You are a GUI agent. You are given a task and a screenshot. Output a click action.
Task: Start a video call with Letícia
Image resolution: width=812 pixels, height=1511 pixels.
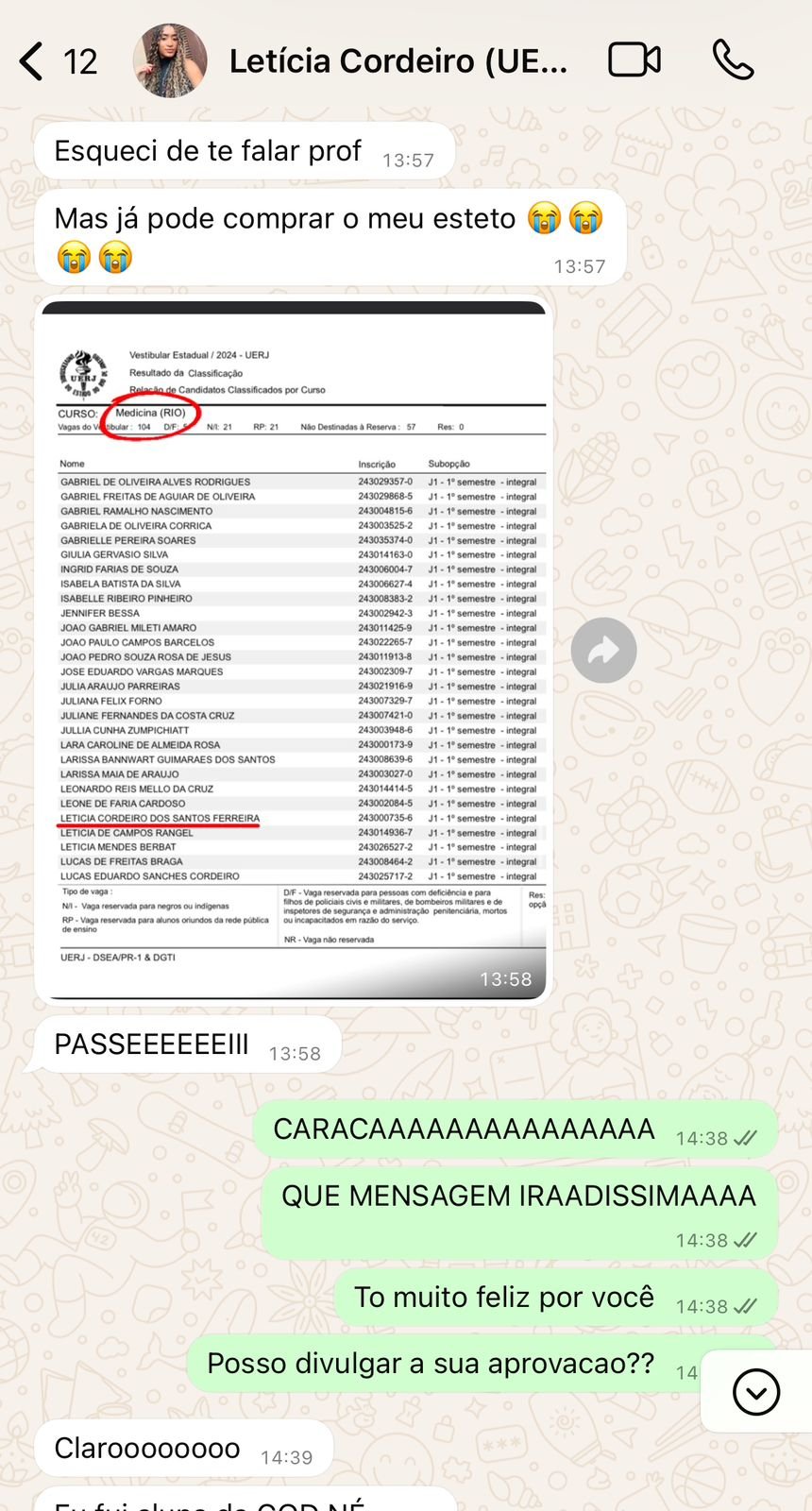[x=634, y=60]
